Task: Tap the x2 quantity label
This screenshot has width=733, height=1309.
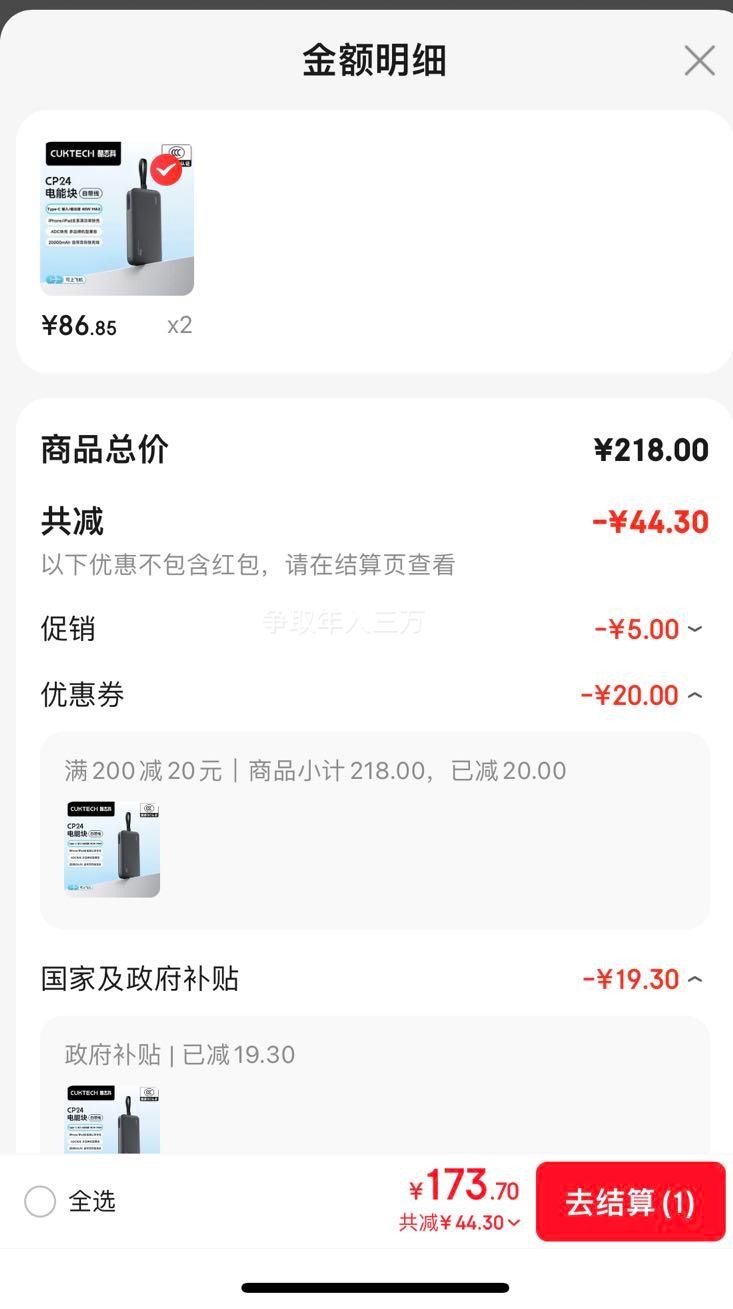Action: [x=180, y=324]
